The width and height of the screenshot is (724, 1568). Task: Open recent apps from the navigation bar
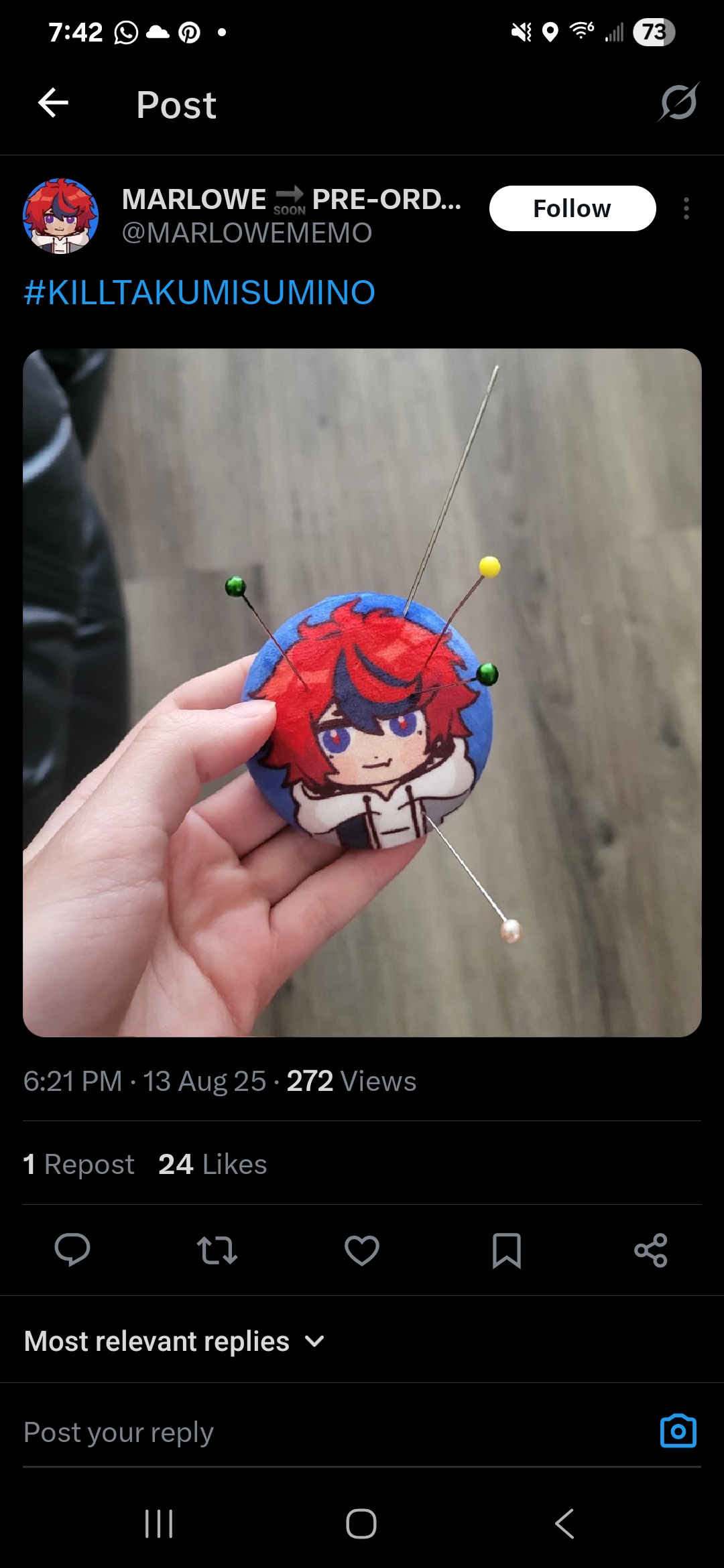[159, 1524]
